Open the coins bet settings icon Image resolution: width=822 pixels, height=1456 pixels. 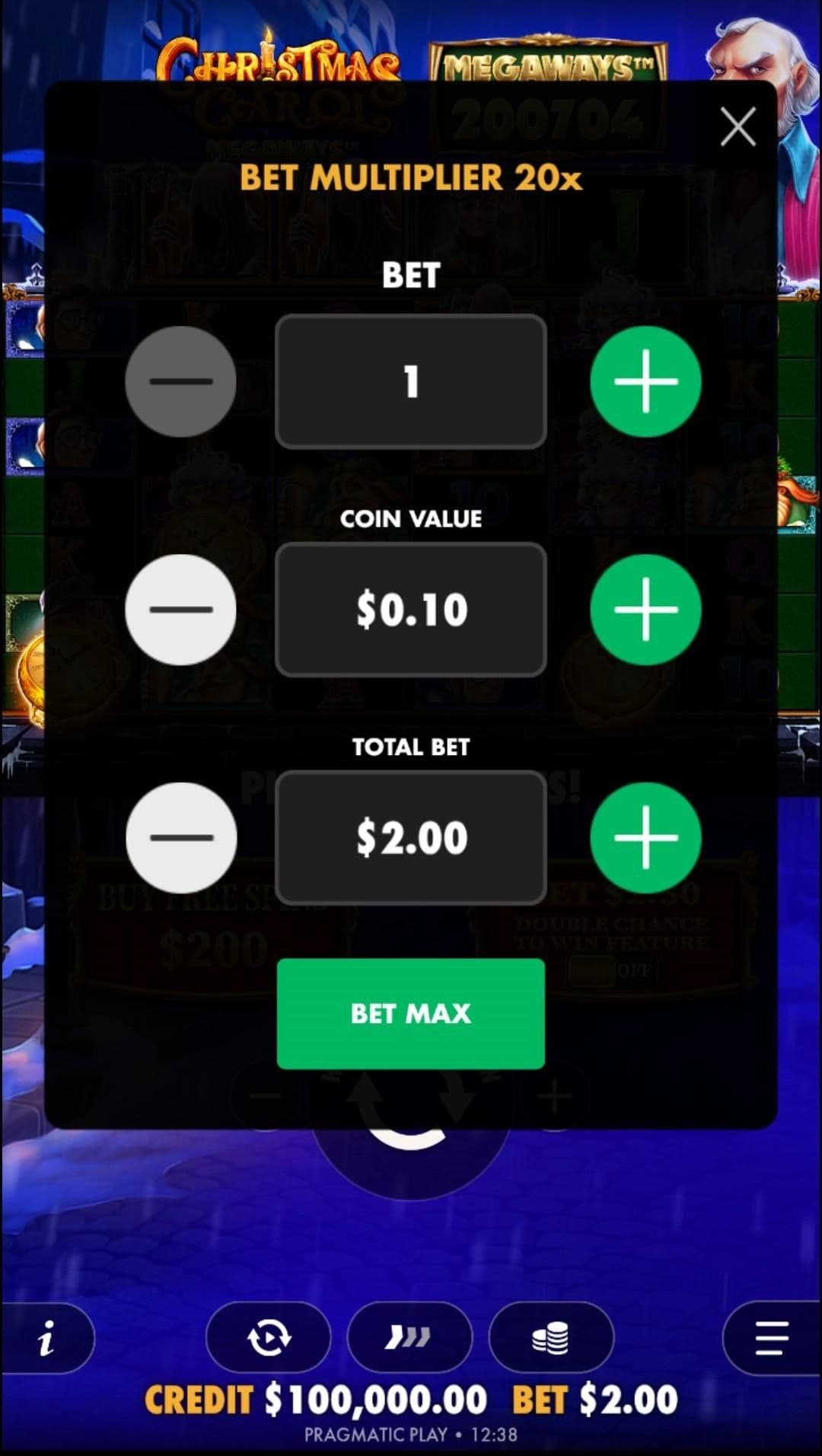(551, 1337)
